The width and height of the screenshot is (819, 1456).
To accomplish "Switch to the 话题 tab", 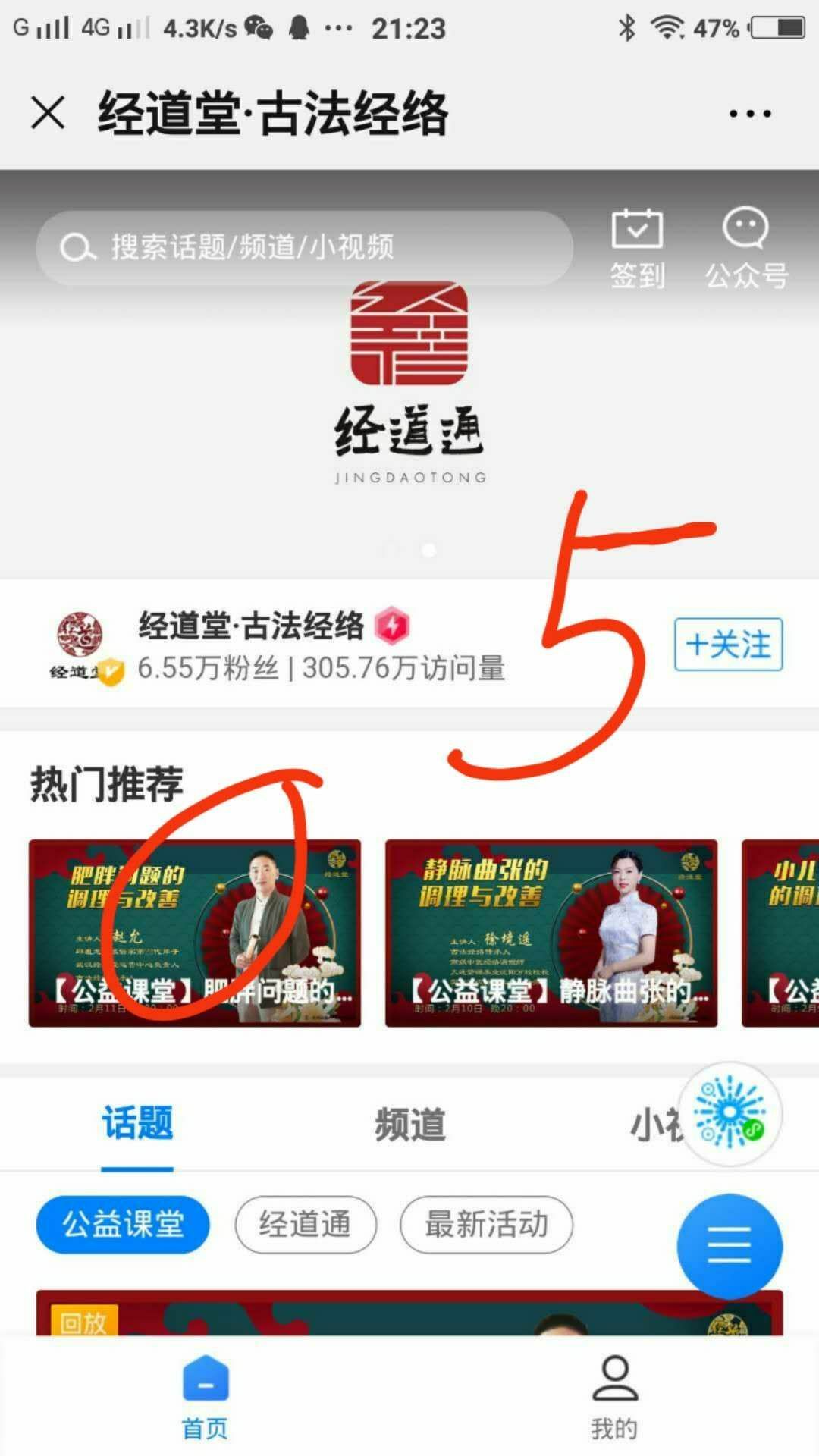I will click(137, 1124).
